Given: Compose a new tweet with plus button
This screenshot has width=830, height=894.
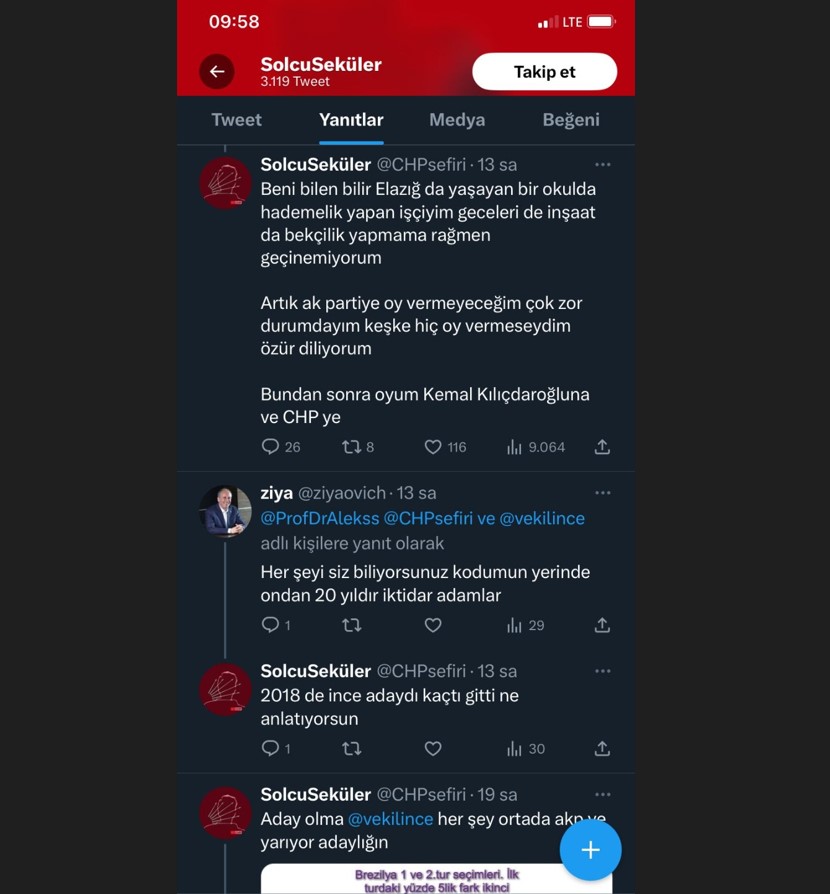Looking at the screenshot, I should coord(590,850).
